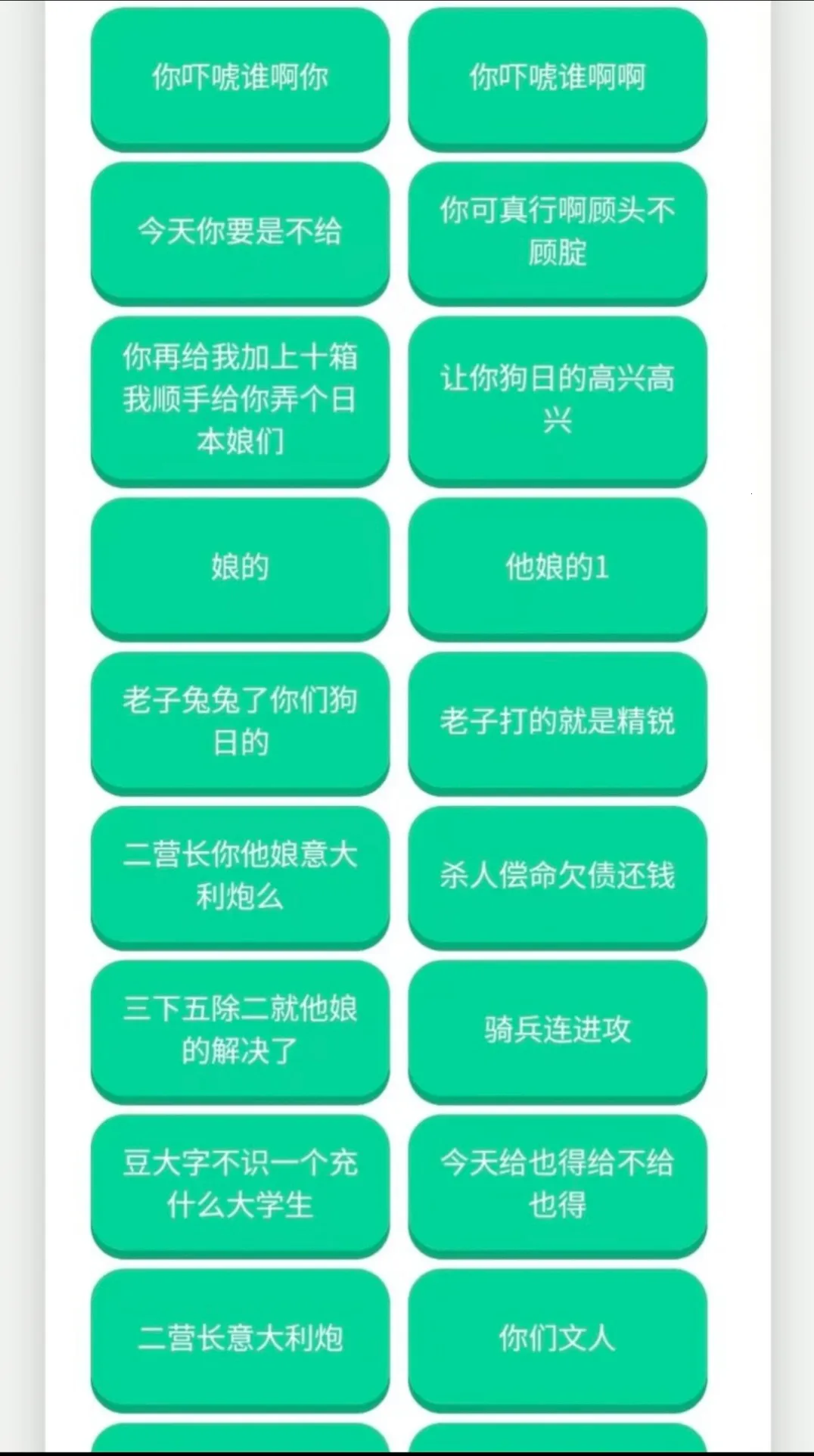Play 老子打的就是精锐

click(x=558, y=724)
